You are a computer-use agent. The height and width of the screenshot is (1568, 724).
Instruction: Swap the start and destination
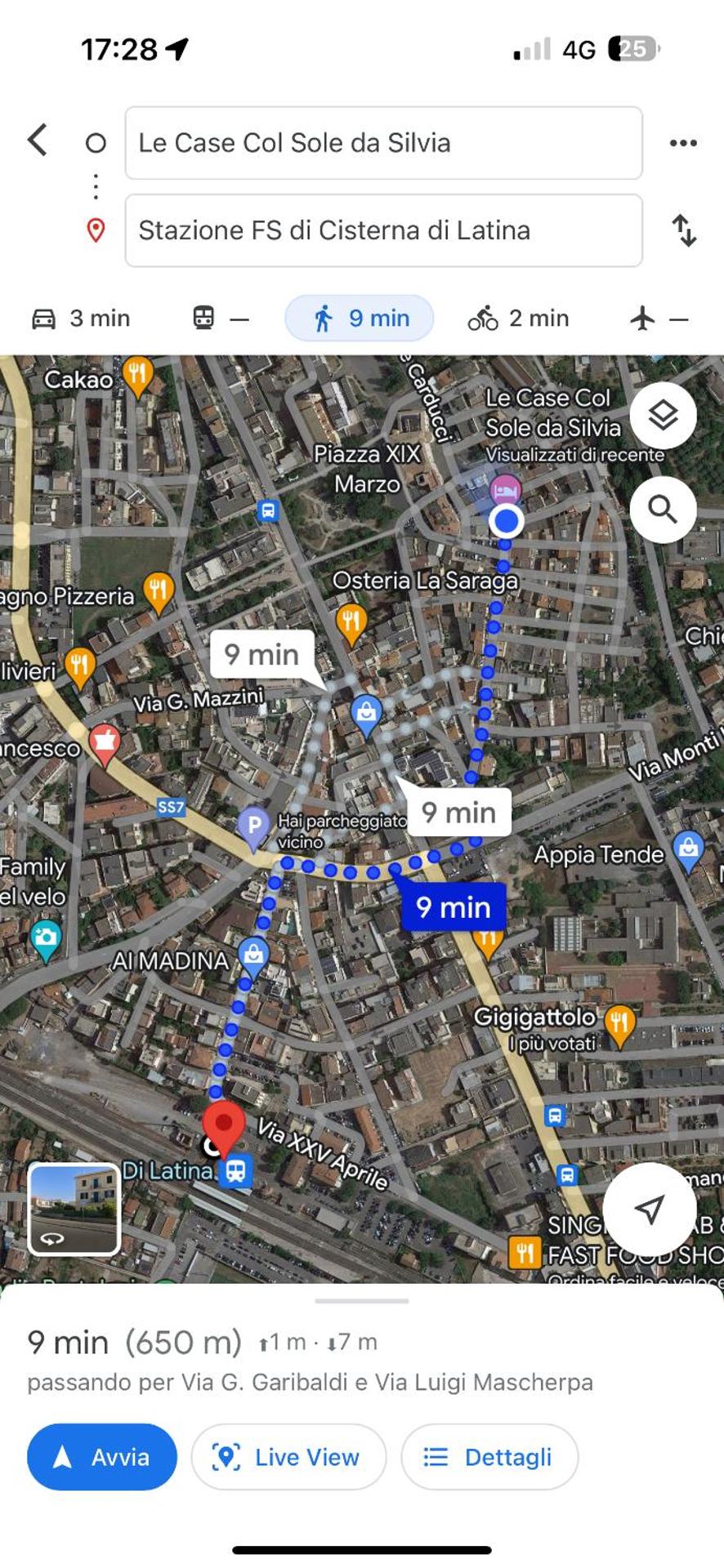[684, 230]
